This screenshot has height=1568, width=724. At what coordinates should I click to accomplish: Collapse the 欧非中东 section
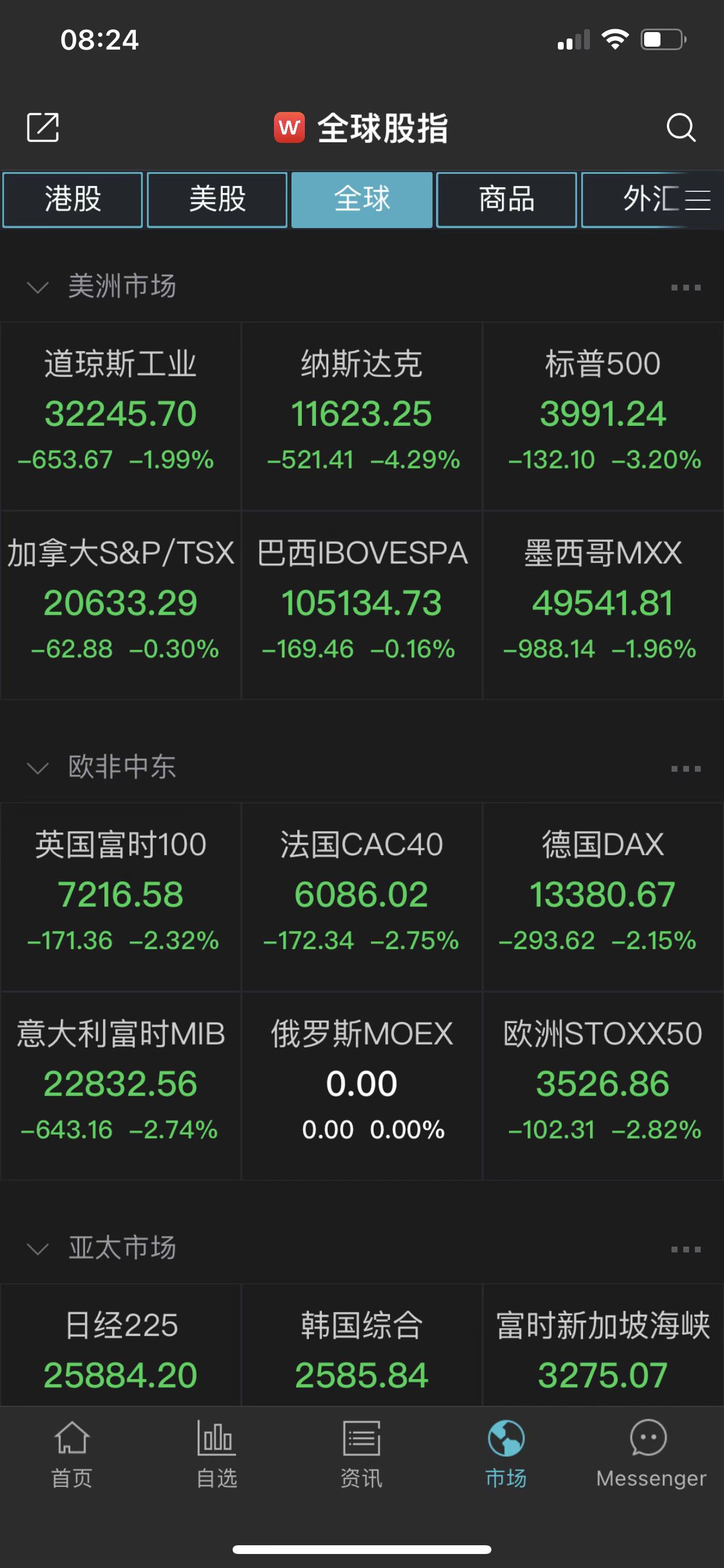coord(38,768)
